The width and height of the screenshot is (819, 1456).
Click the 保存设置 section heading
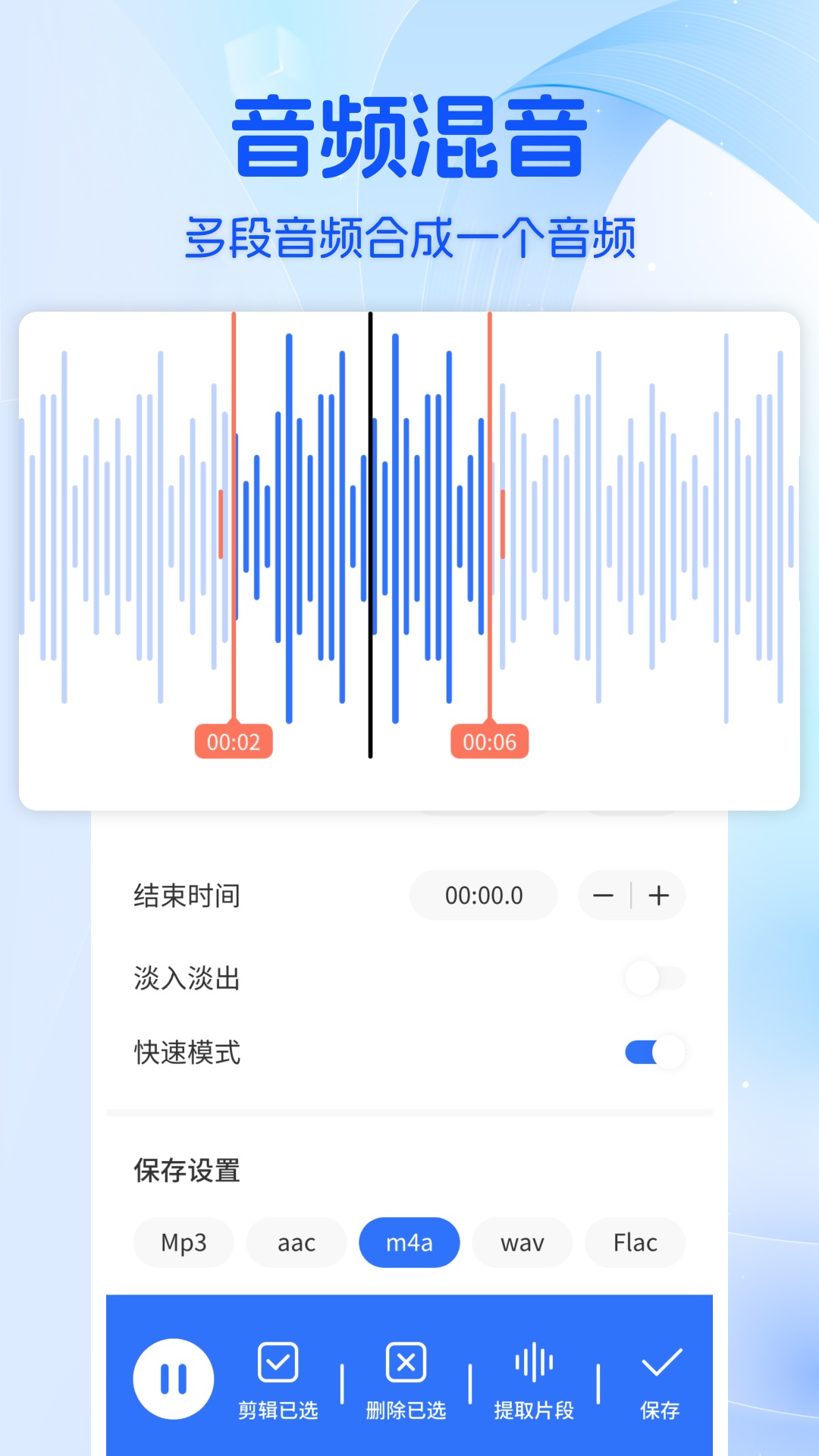[x=187, y=1170]
